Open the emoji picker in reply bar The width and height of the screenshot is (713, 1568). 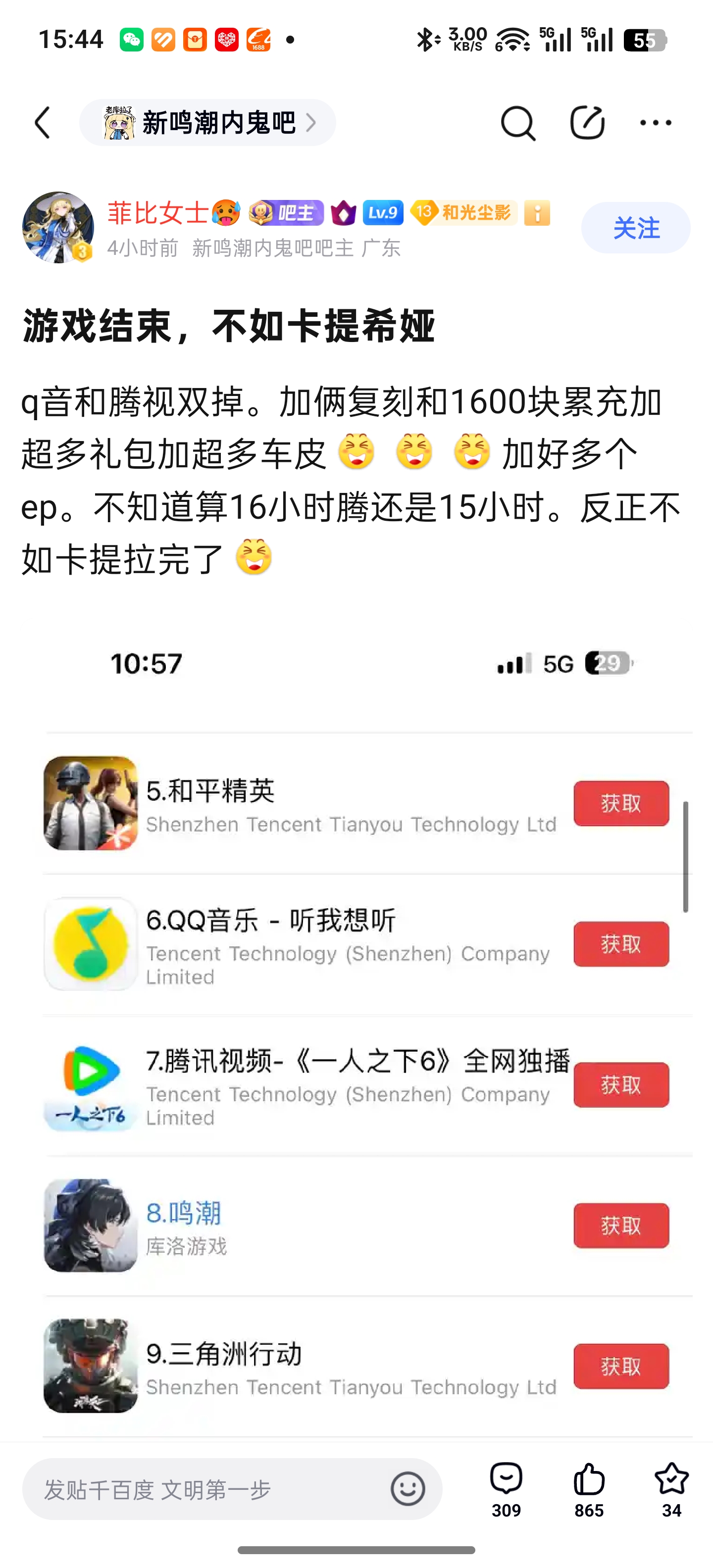[x=407, y=1489]
